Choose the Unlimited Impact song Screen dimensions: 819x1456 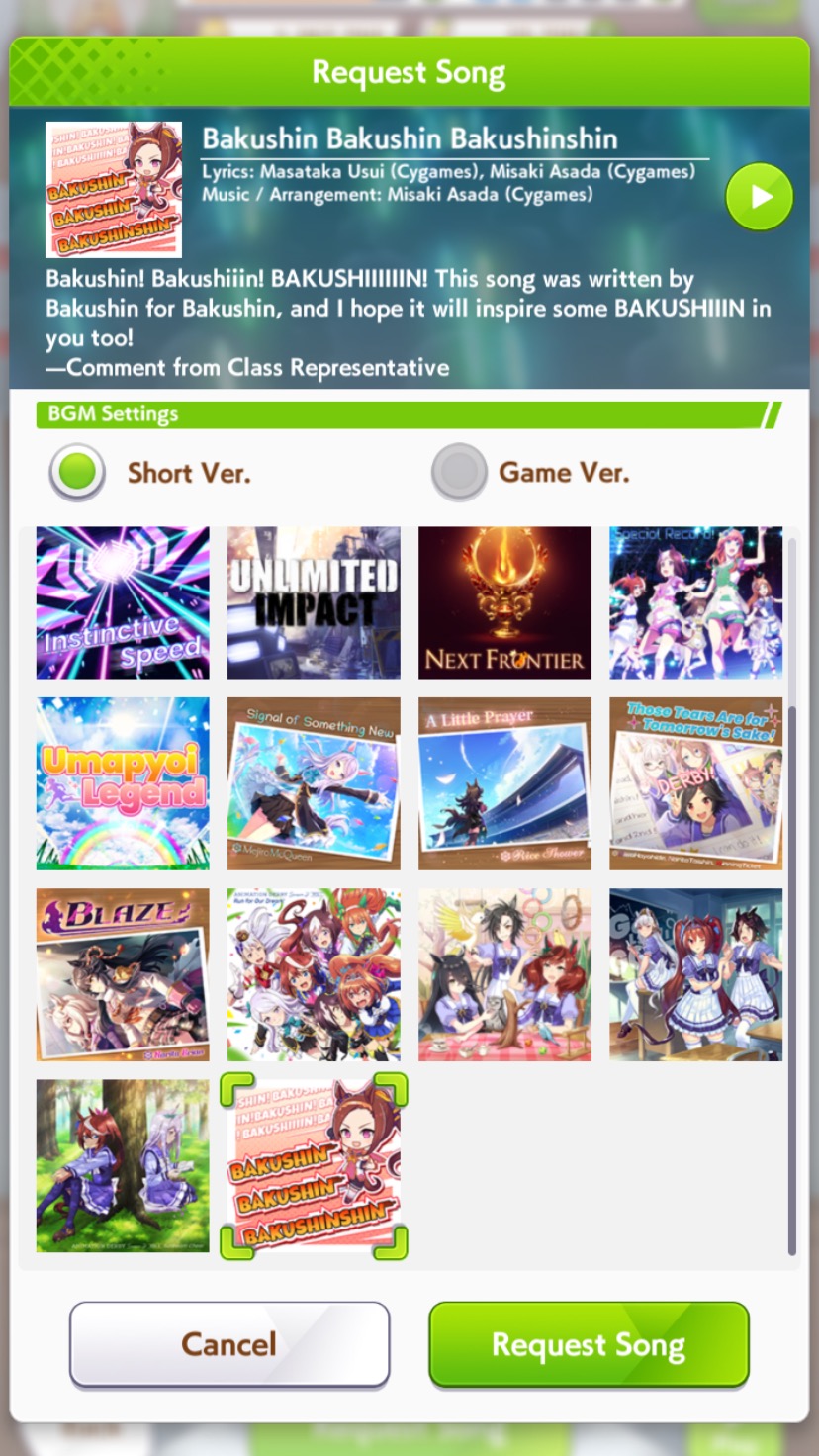314,602
